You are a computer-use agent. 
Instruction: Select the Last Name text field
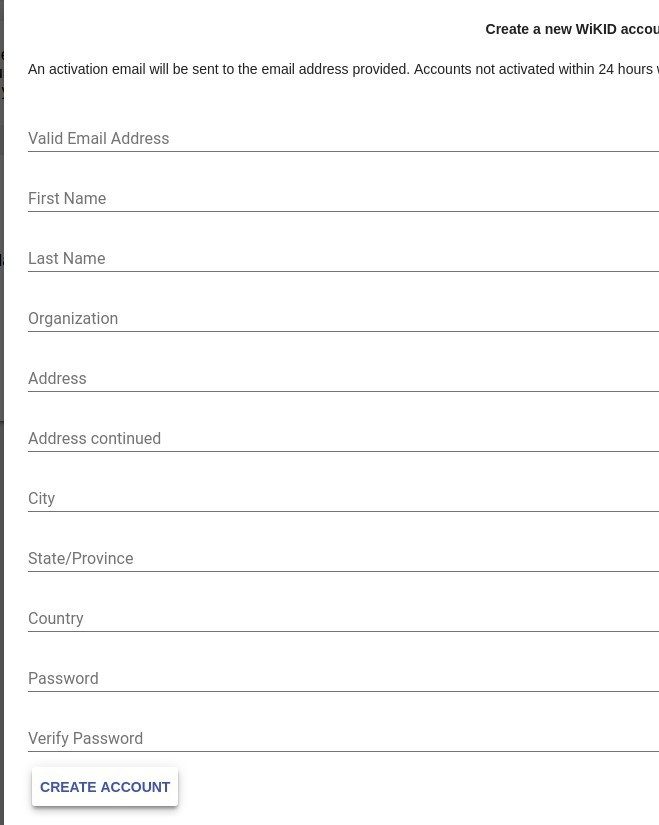point(342,258)
